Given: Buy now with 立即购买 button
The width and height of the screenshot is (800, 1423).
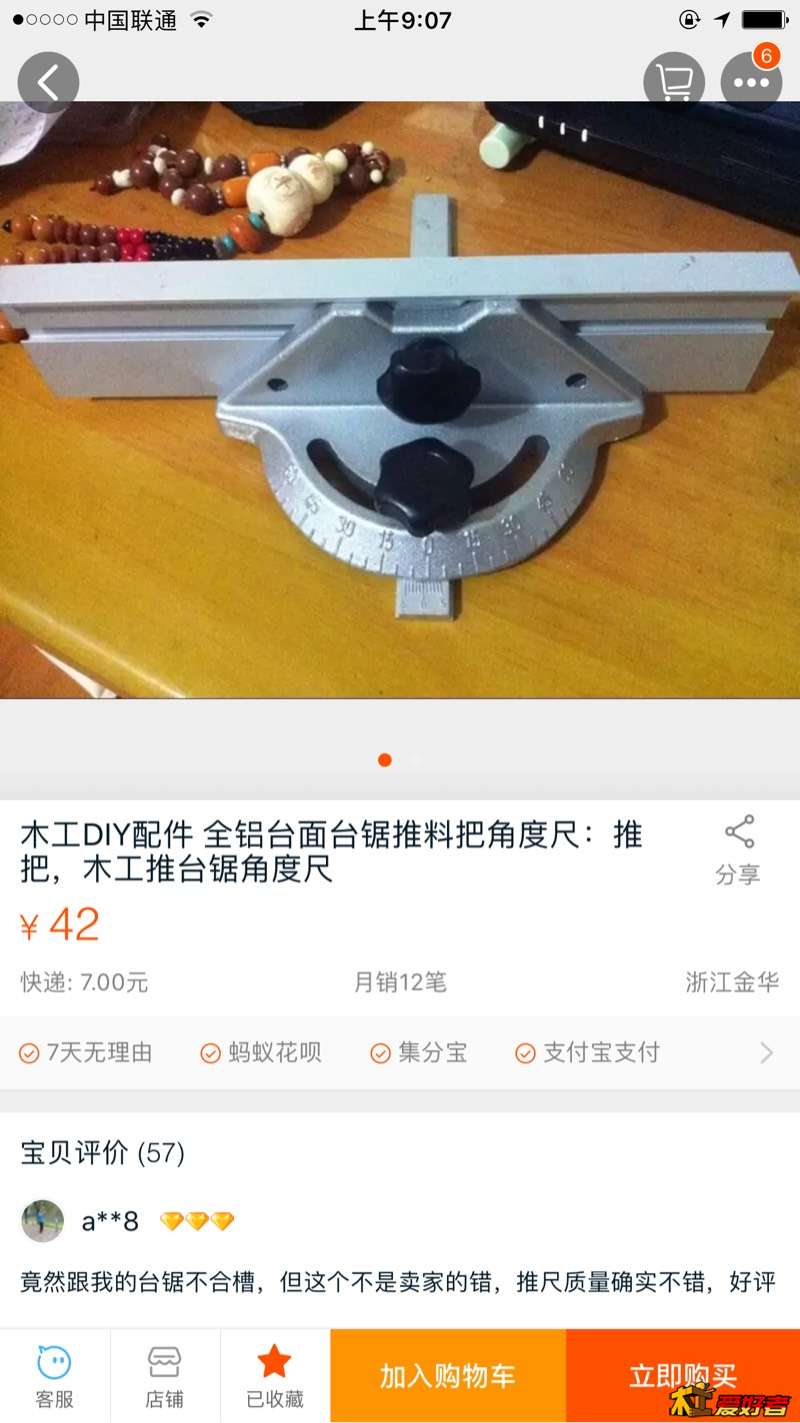Looking at the screenshot, I should click(x=683, y=1376).
